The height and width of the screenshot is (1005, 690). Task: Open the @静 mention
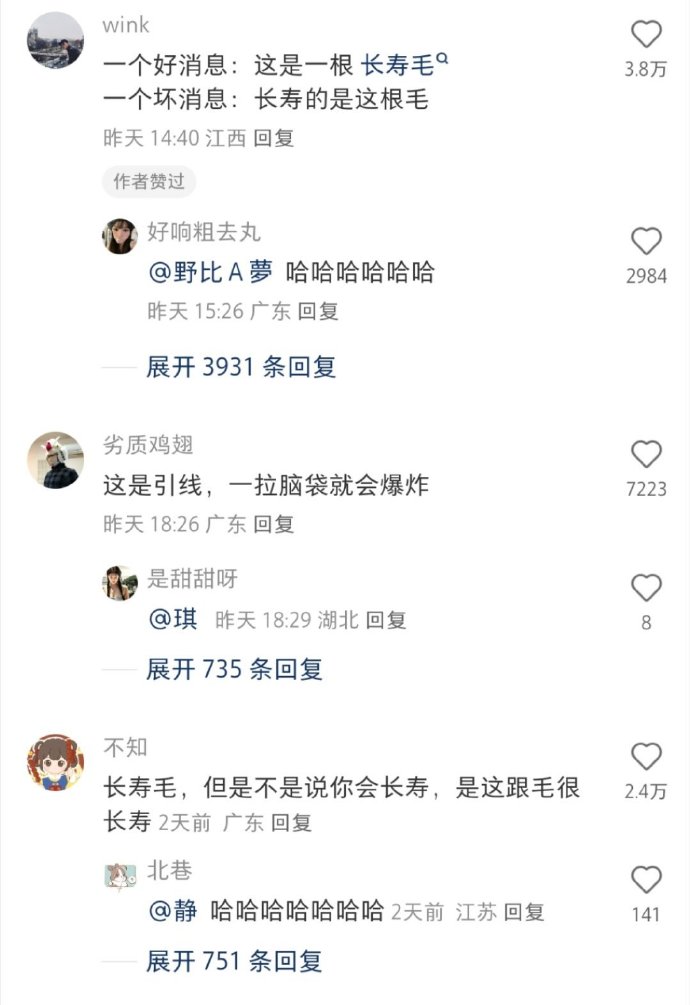coord(172,911)
